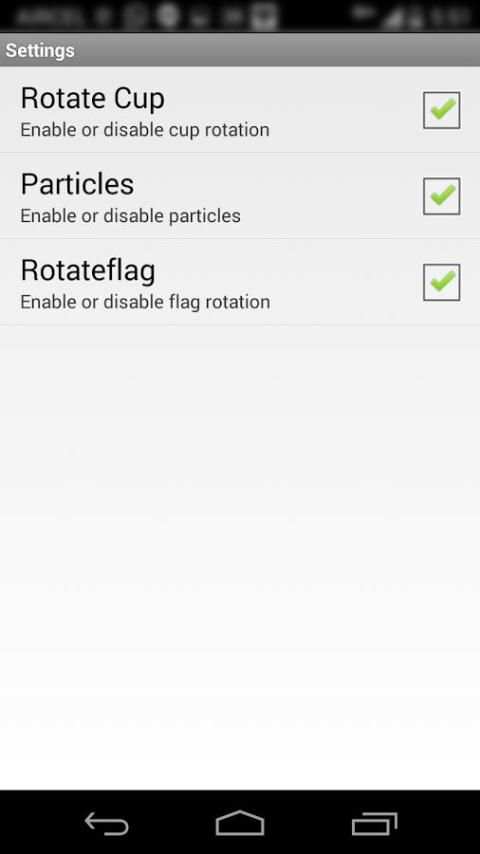Tap the home button in navigation bar
Viewport: 480px width, 854px height.
(x=240, y=823)
